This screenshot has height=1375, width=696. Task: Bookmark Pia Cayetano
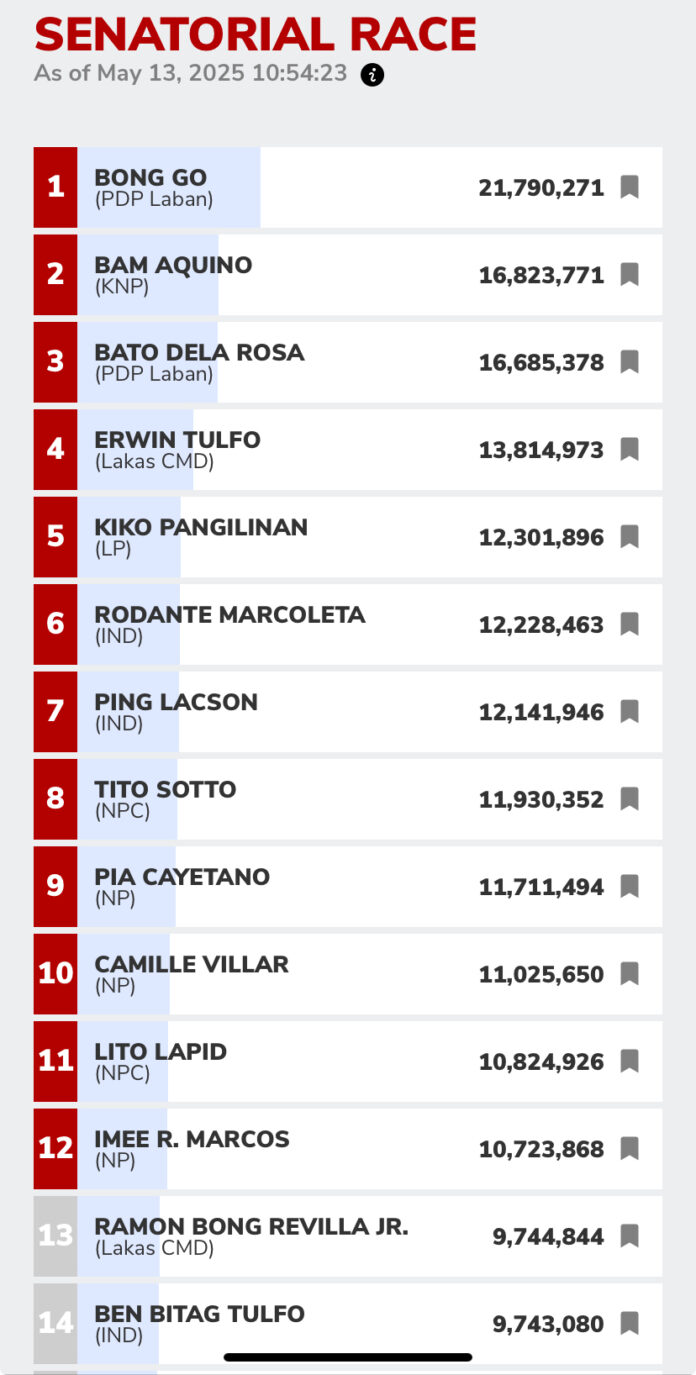pyautogui.click(x=629, y=886)
